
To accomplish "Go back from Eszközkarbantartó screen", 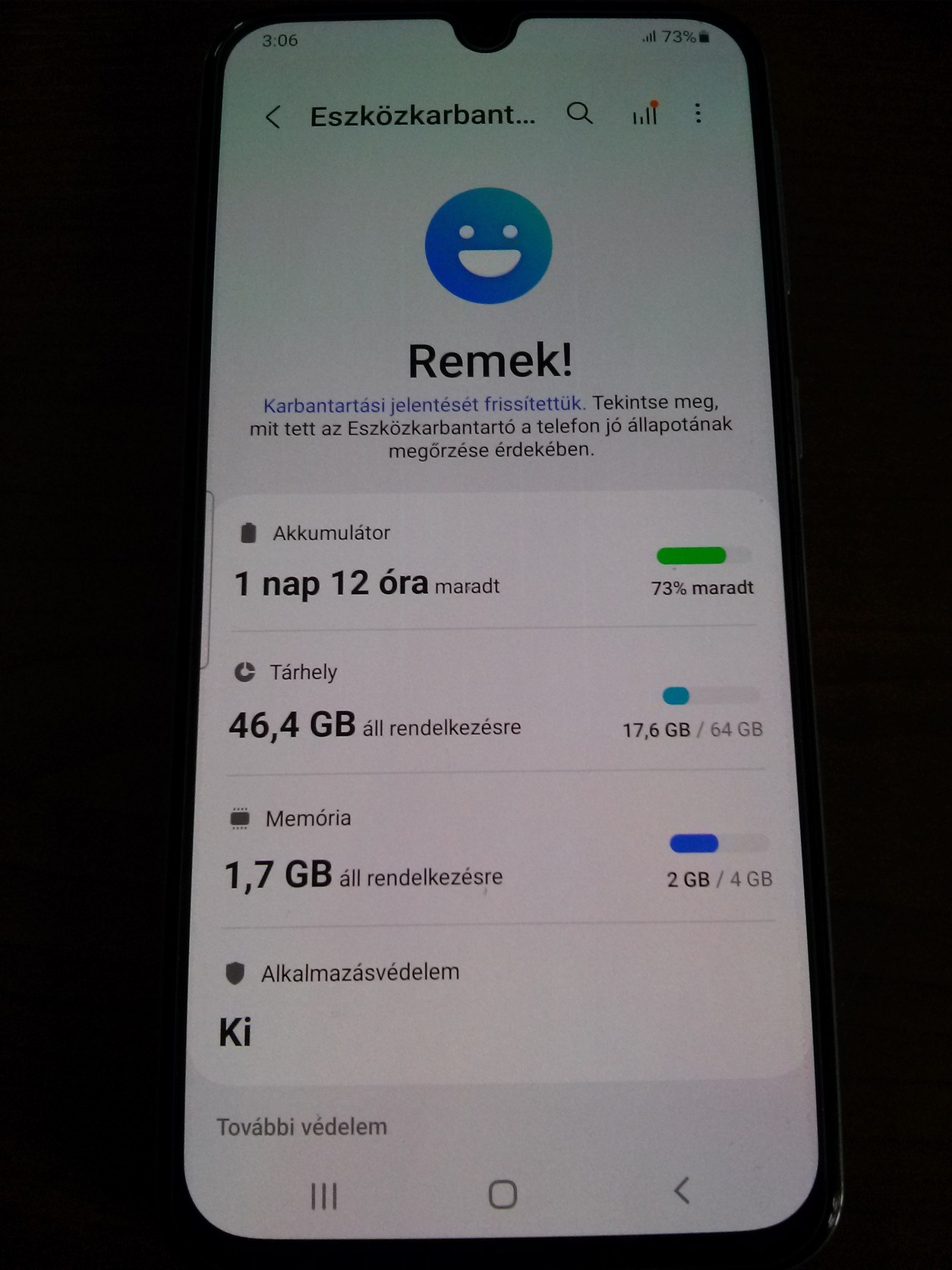I will coord(273,117).
